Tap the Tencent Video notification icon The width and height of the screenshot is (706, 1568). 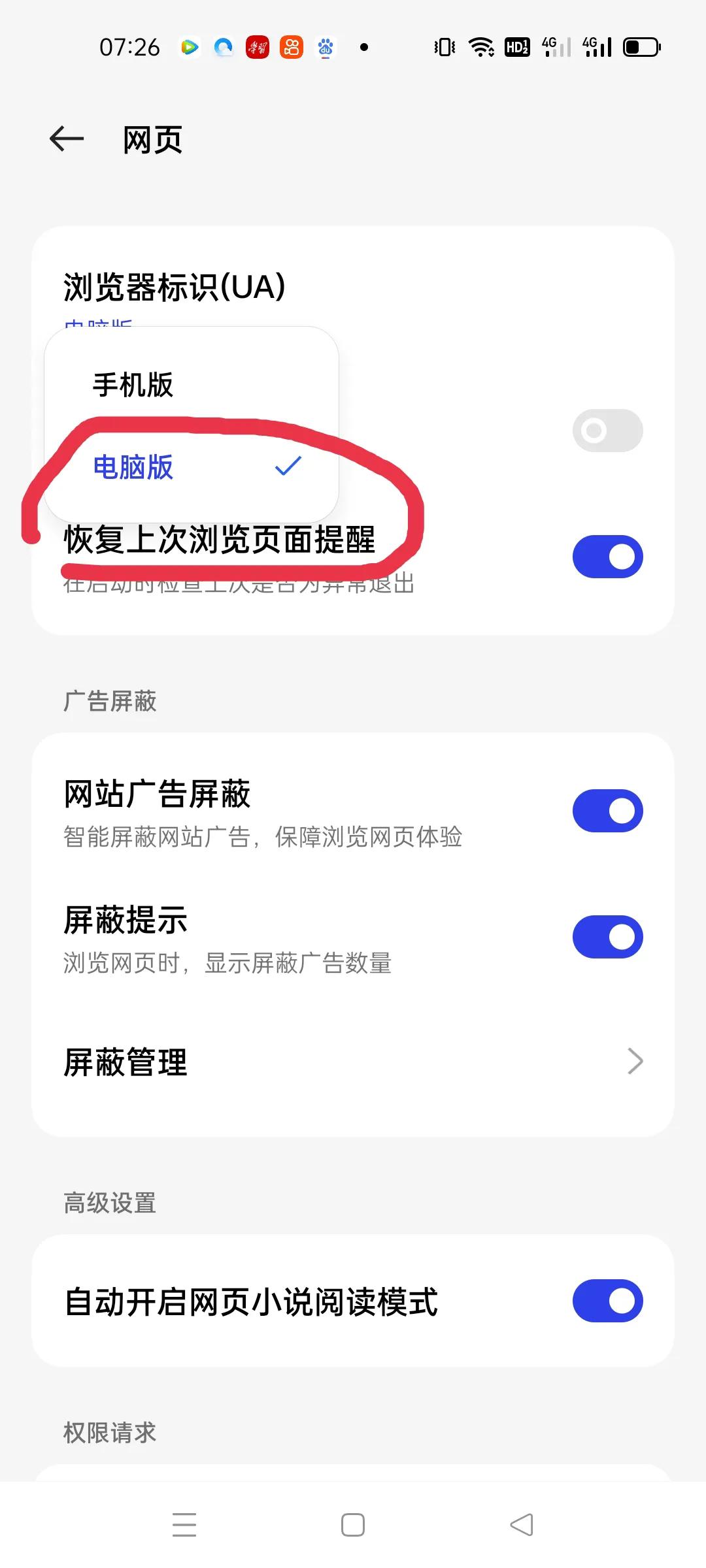tap(190, 48)
